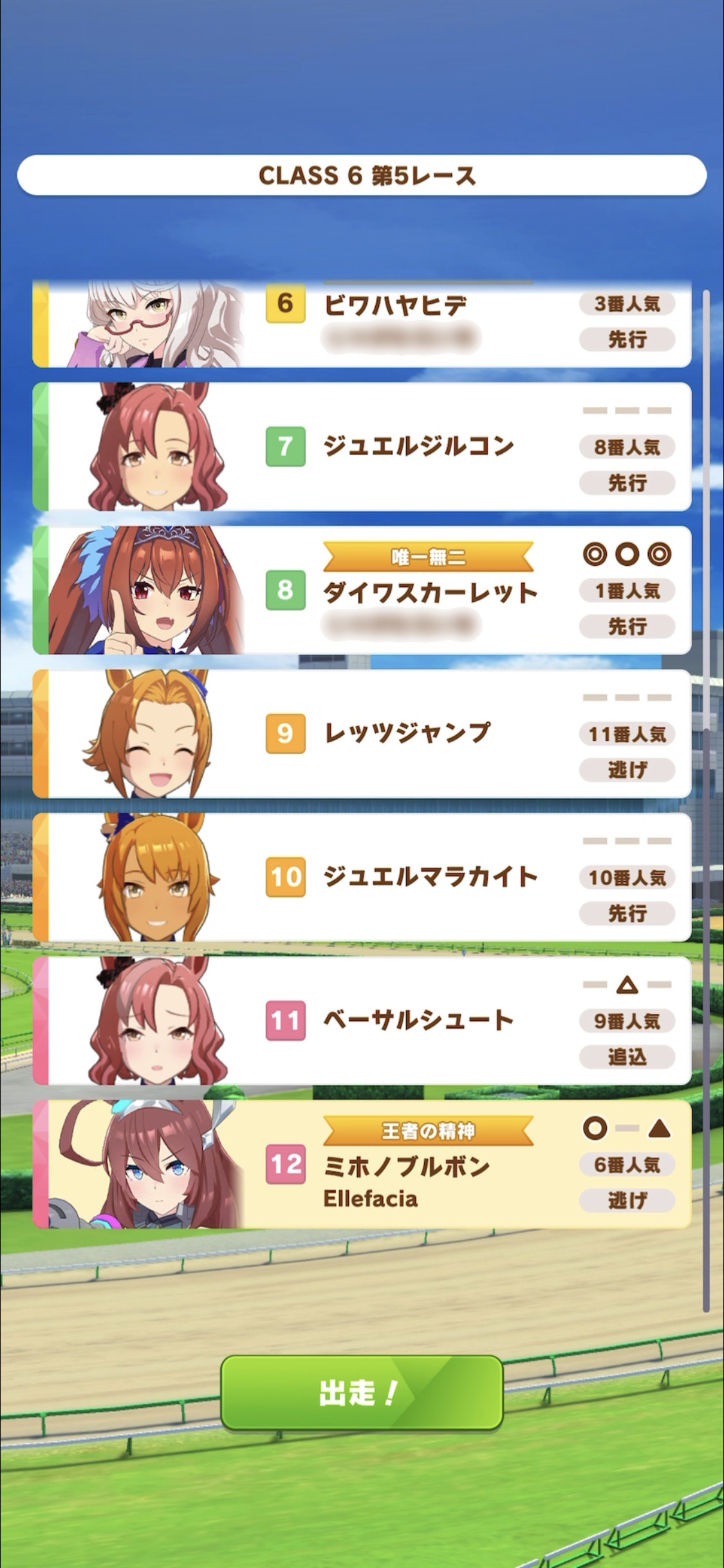Open ビワハヤヒデ entry row number 6
The height and width of the screenshot is (1568, 724).
click(x=362, y=324)
